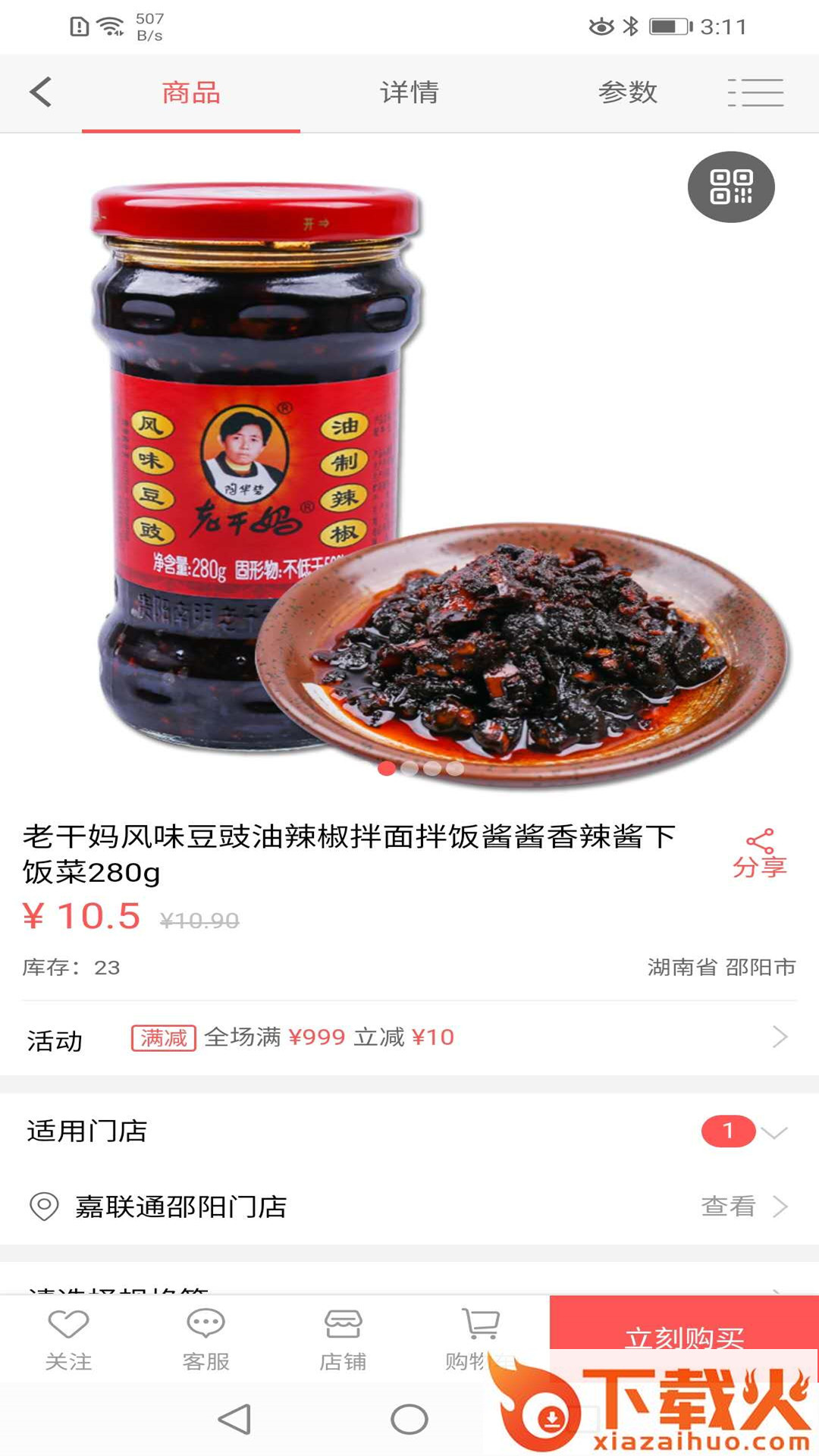
Task: Switch to the 详情 tab
Action: point(409,91)
